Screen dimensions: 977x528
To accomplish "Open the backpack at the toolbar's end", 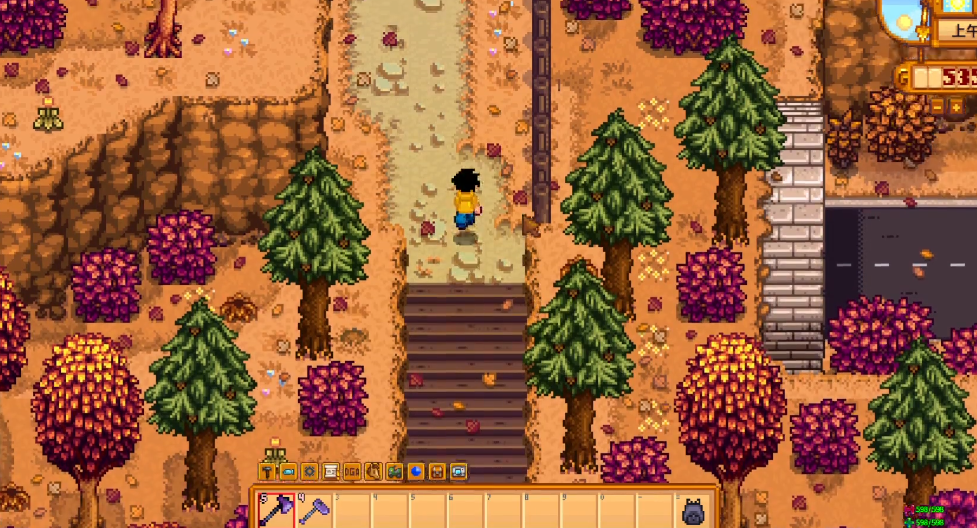I will click(x=693, y=512).
